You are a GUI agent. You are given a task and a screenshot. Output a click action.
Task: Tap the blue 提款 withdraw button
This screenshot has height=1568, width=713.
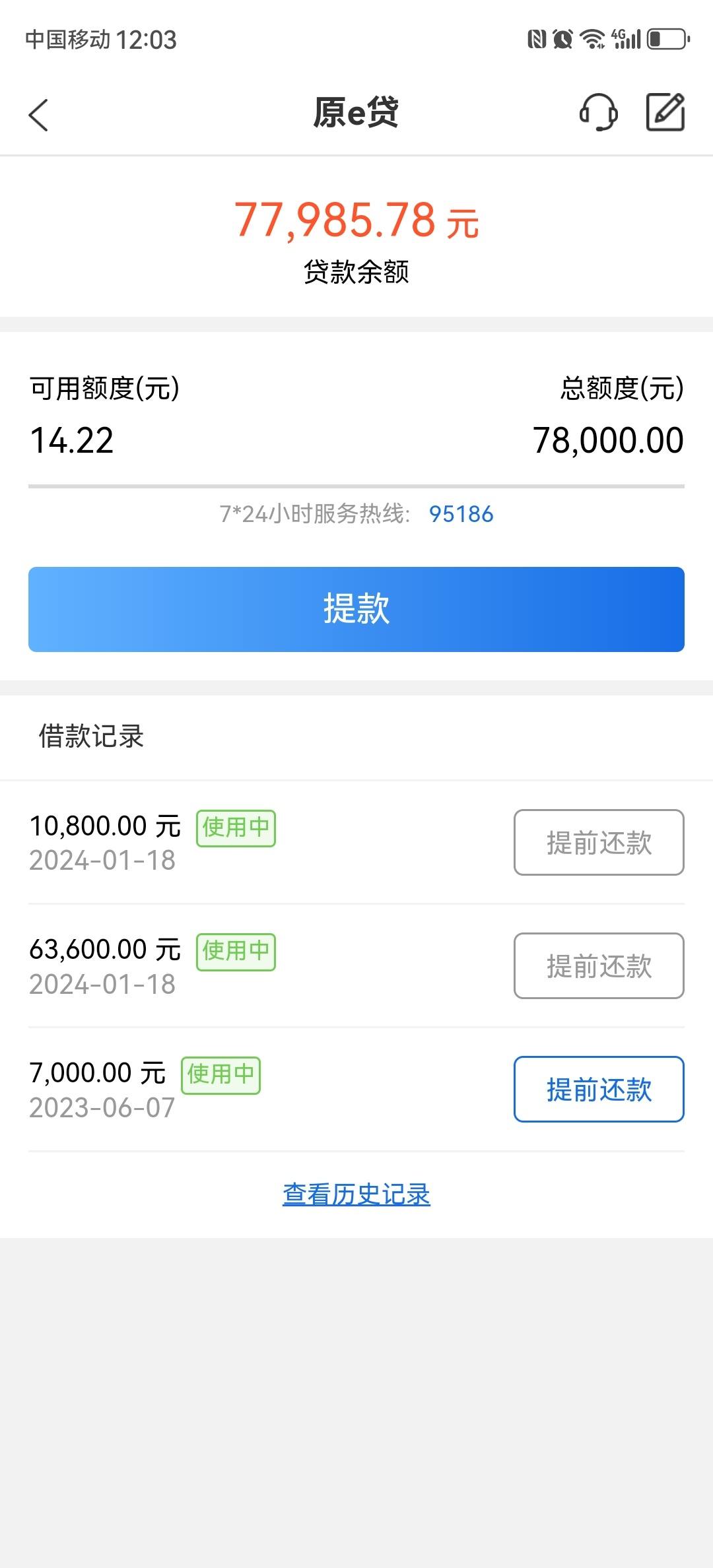point(356,609)
